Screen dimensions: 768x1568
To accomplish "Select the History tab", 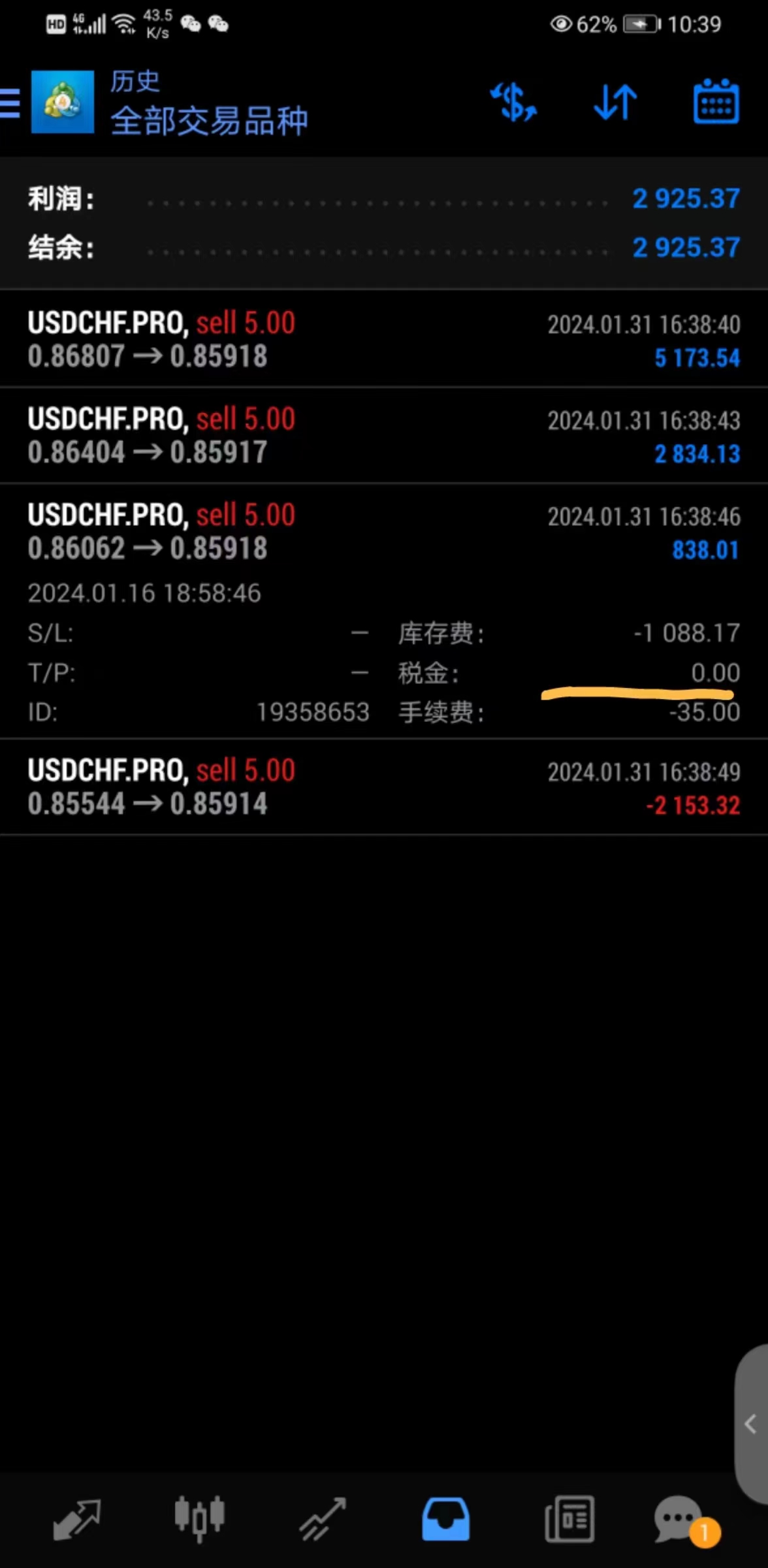I will 445,1519.
